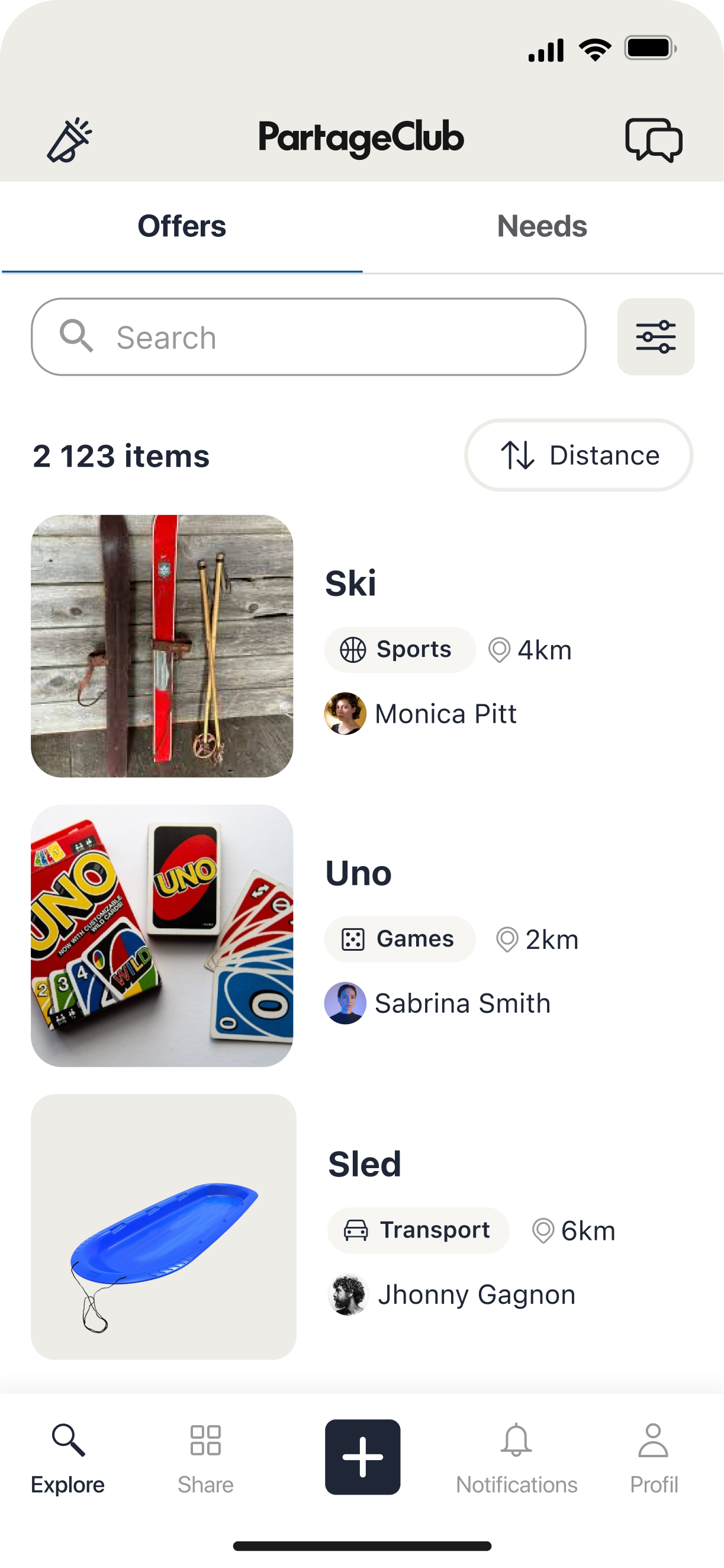Screen dimensions: 724x1568
Task: Add a new item with plus button
Action: point(363,1457)
